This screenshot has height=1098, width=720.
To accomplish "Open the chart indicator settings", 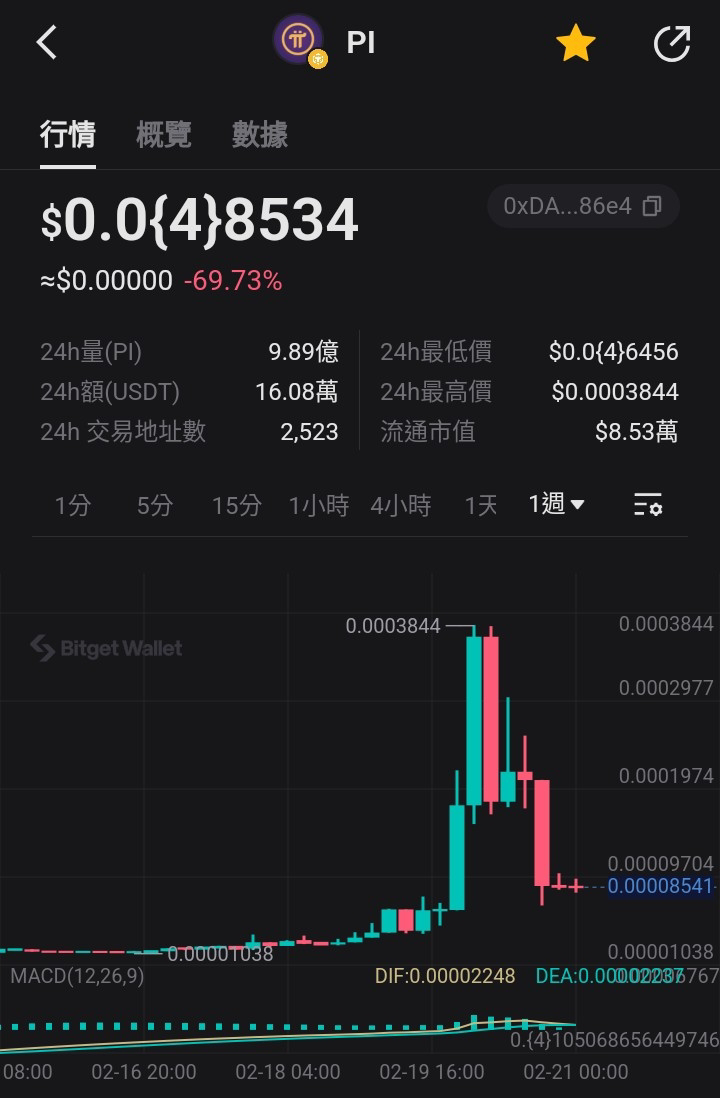I will pos(648,504).
